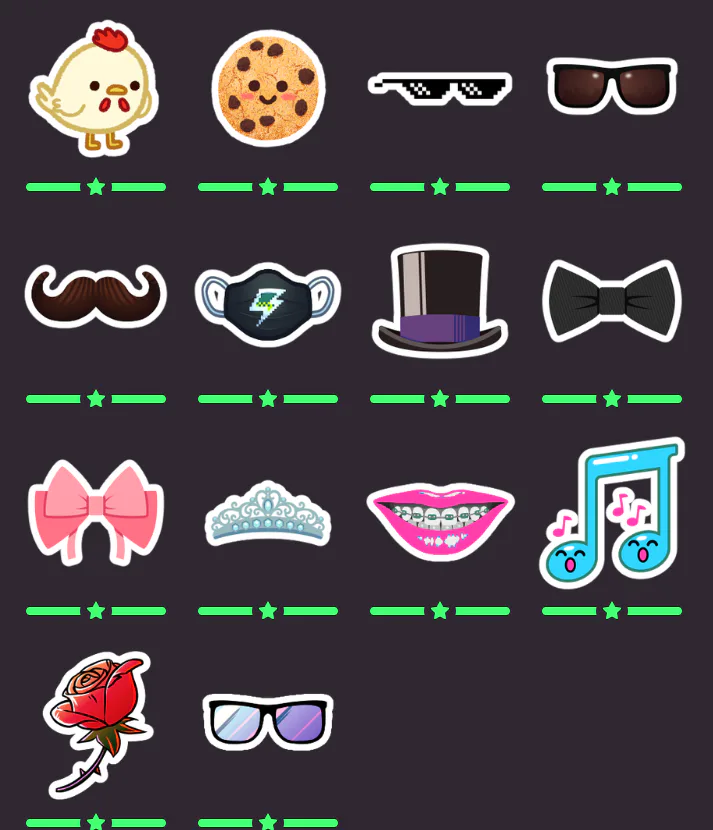Choose the pink ribbon bow sticker
Image resolution: width=713 pixels, height=830 pixels.
click(x=96, y=512)
